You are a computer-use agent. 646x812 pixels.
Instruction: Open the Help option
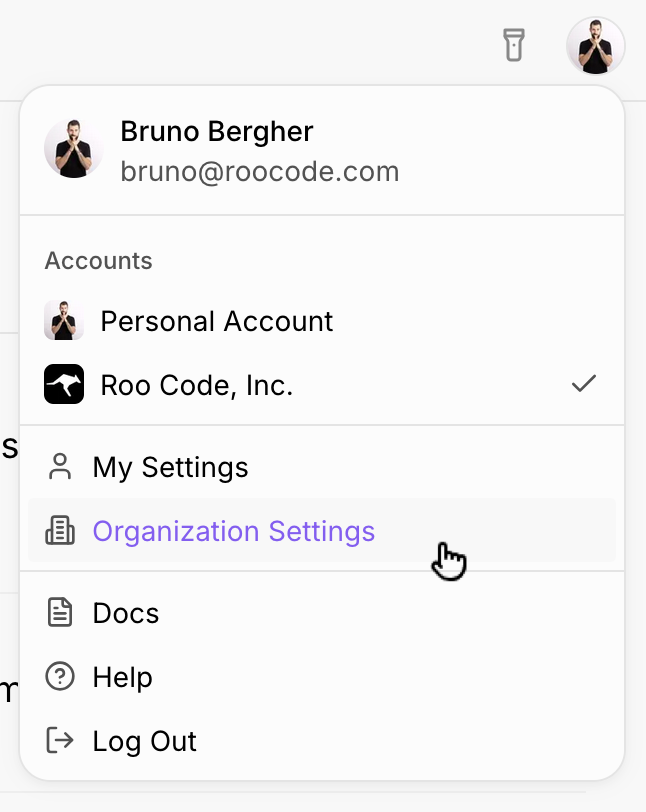click(x=122, y=677)
